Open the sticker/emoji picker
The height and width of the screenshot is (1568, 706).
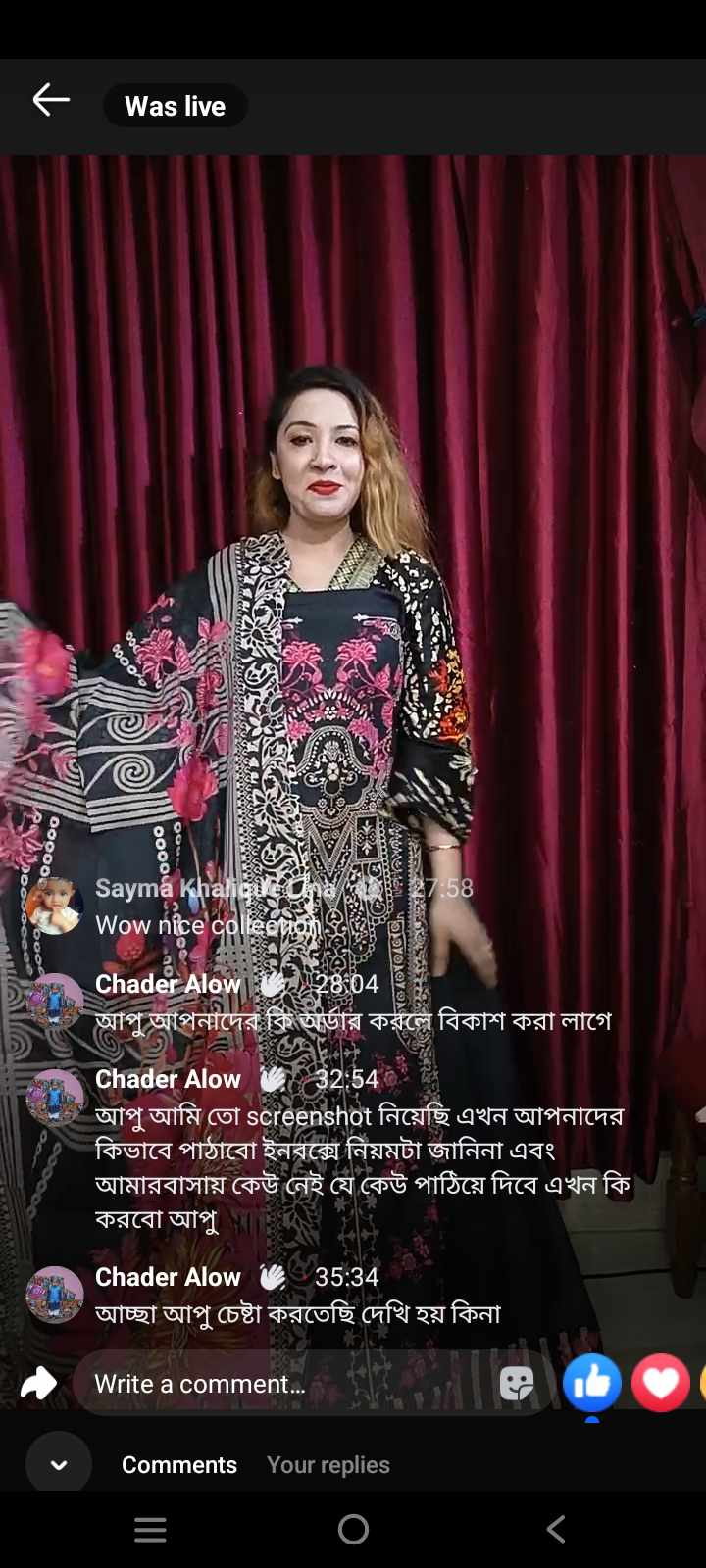[x=517, y=1384]
